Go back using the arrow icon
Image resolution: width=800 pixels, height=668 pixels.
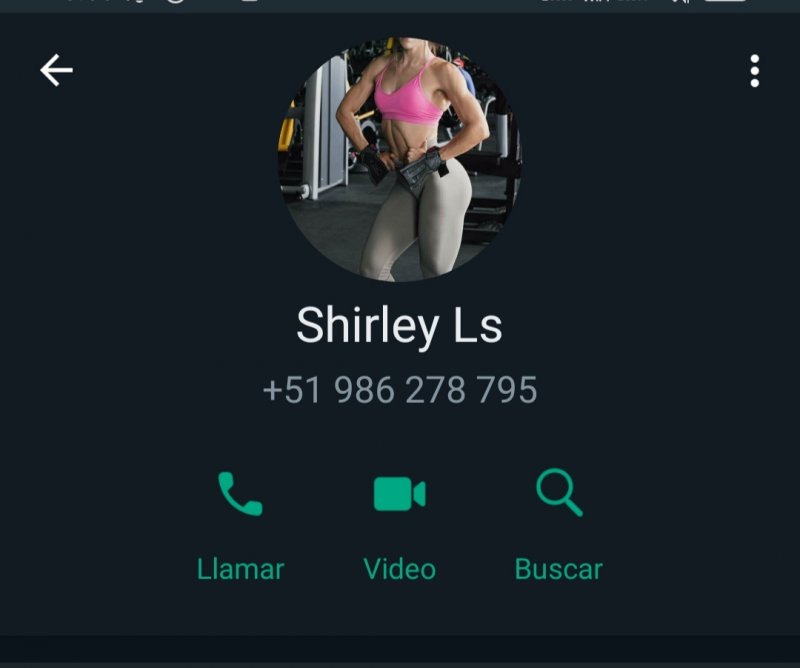(x=57, y=70)
